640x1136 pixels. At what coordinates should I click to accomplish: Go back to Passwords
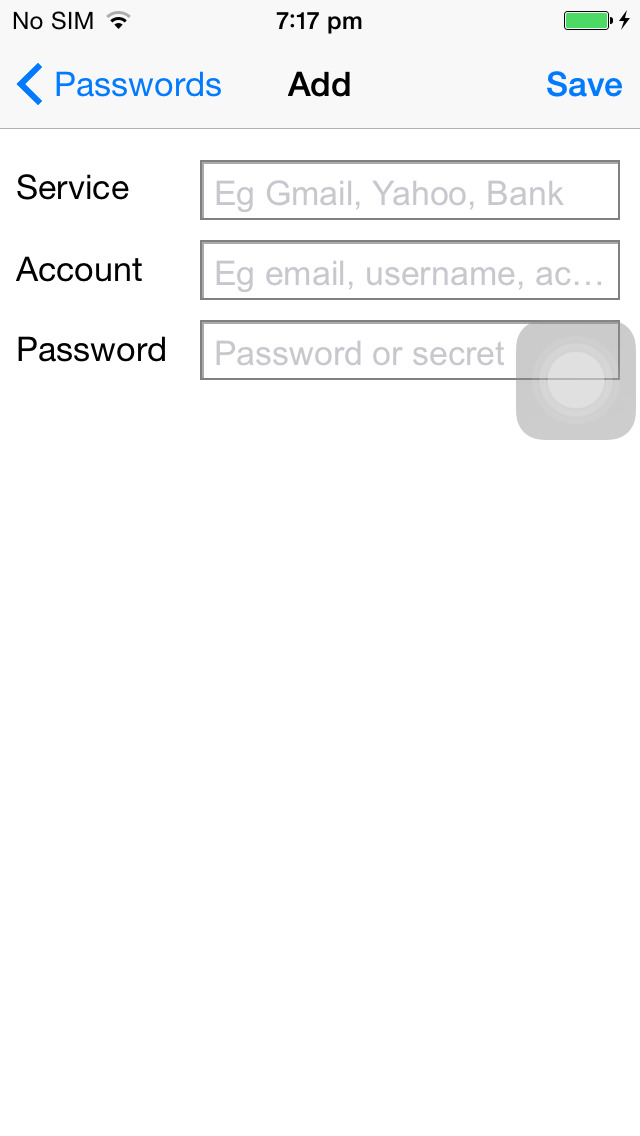(119, 85)
